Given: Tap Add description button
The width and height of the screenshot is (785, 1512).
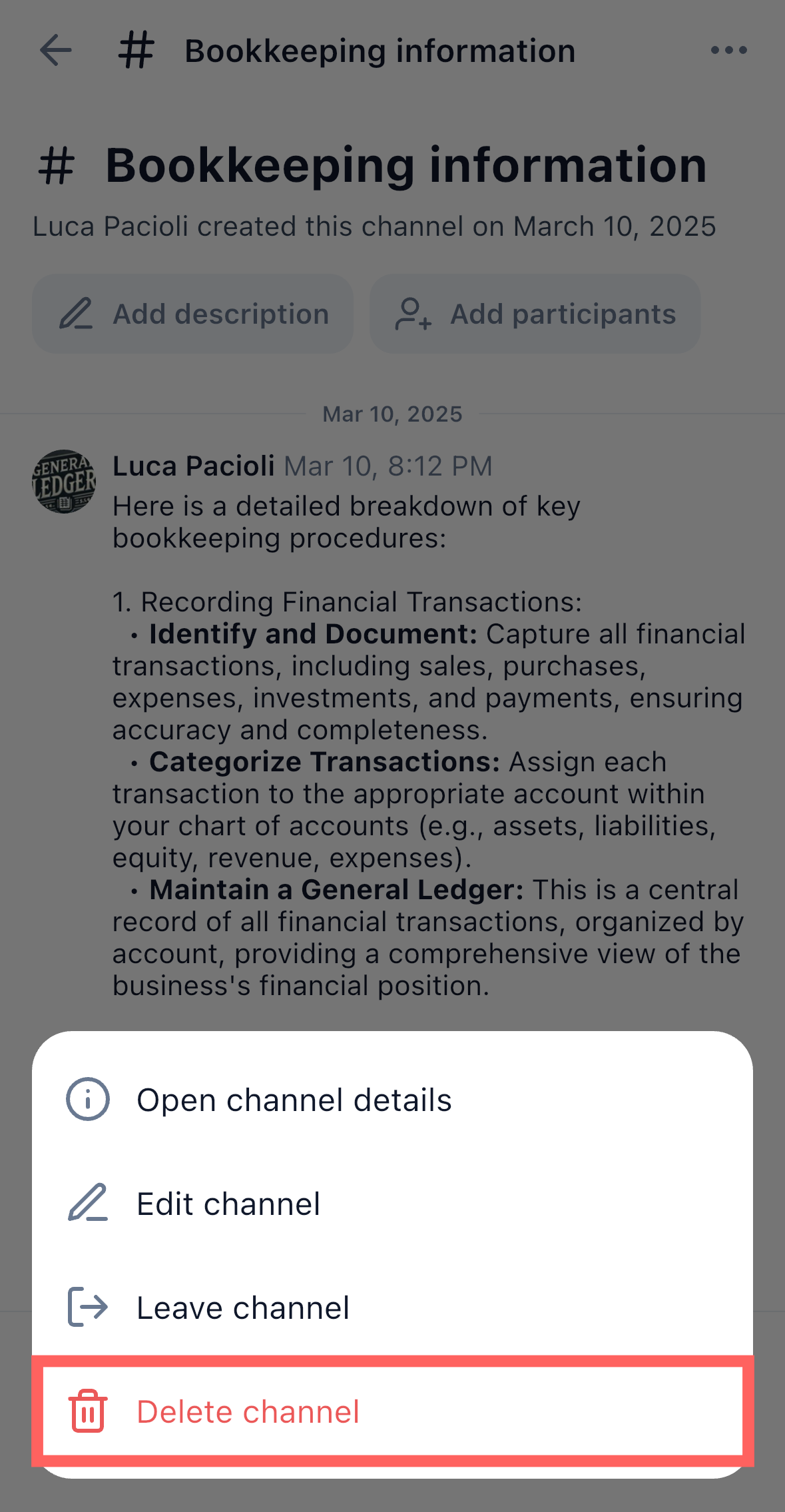Looking at the screenshot, I should click(193, 314).
